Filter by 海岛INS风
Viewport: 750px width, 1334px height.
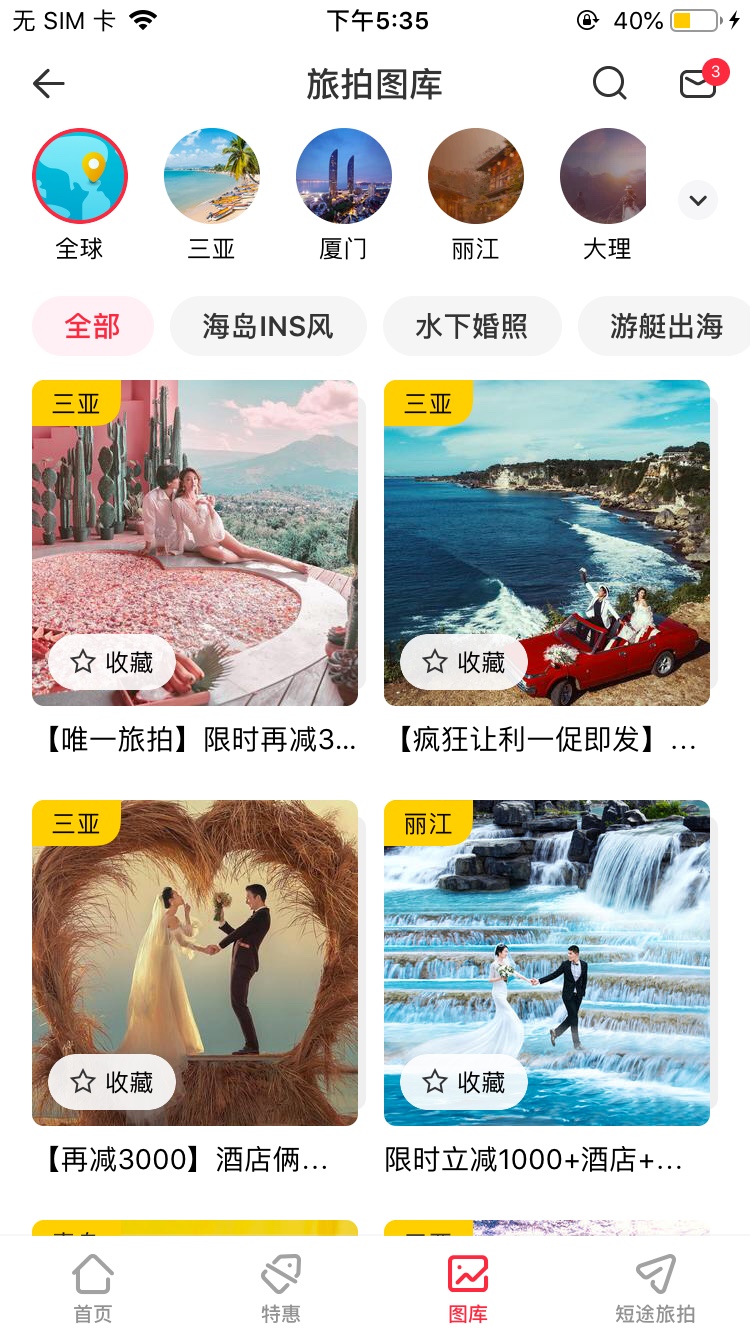(268, 326)
